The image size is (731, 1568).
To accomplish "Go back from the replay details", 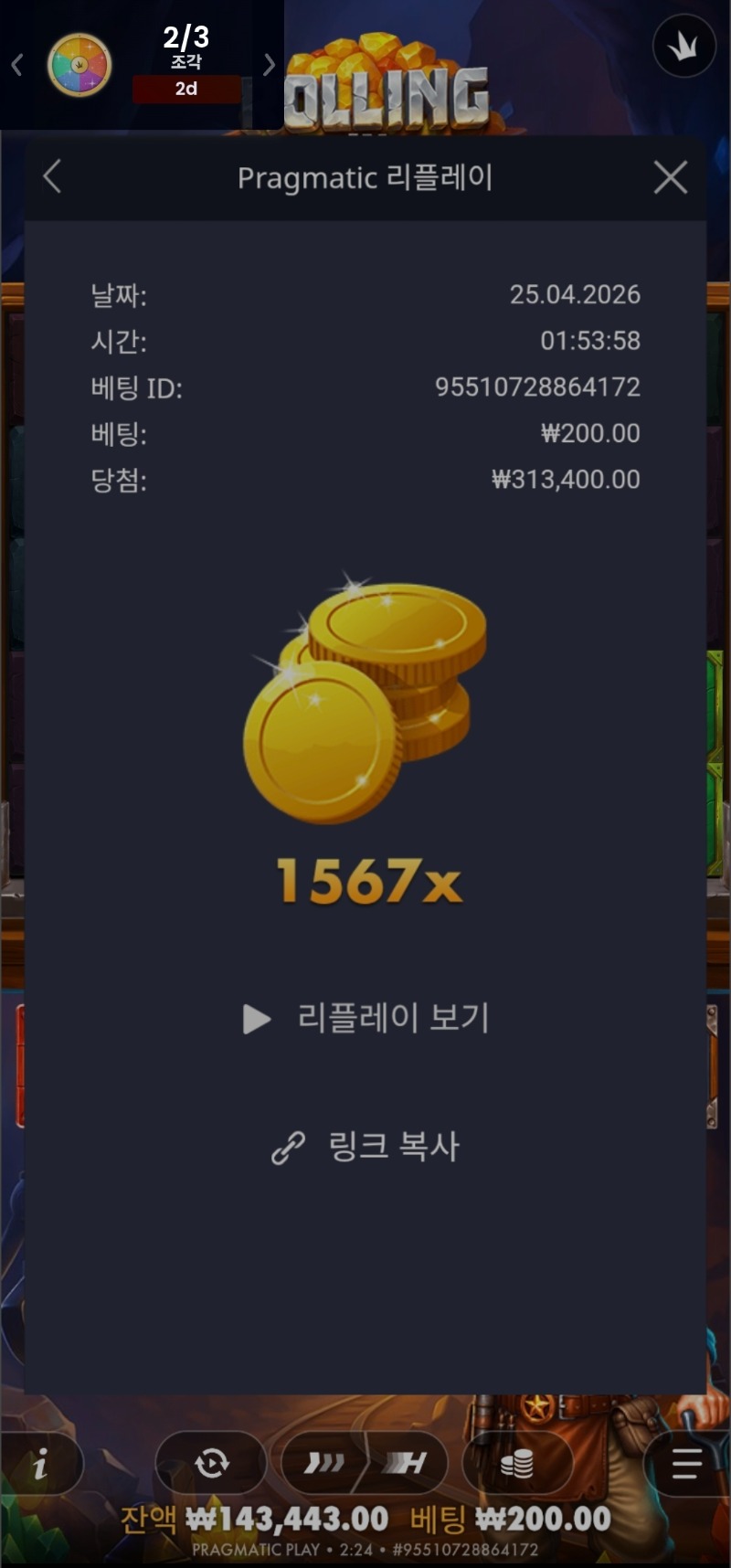I will click(53, 177).
